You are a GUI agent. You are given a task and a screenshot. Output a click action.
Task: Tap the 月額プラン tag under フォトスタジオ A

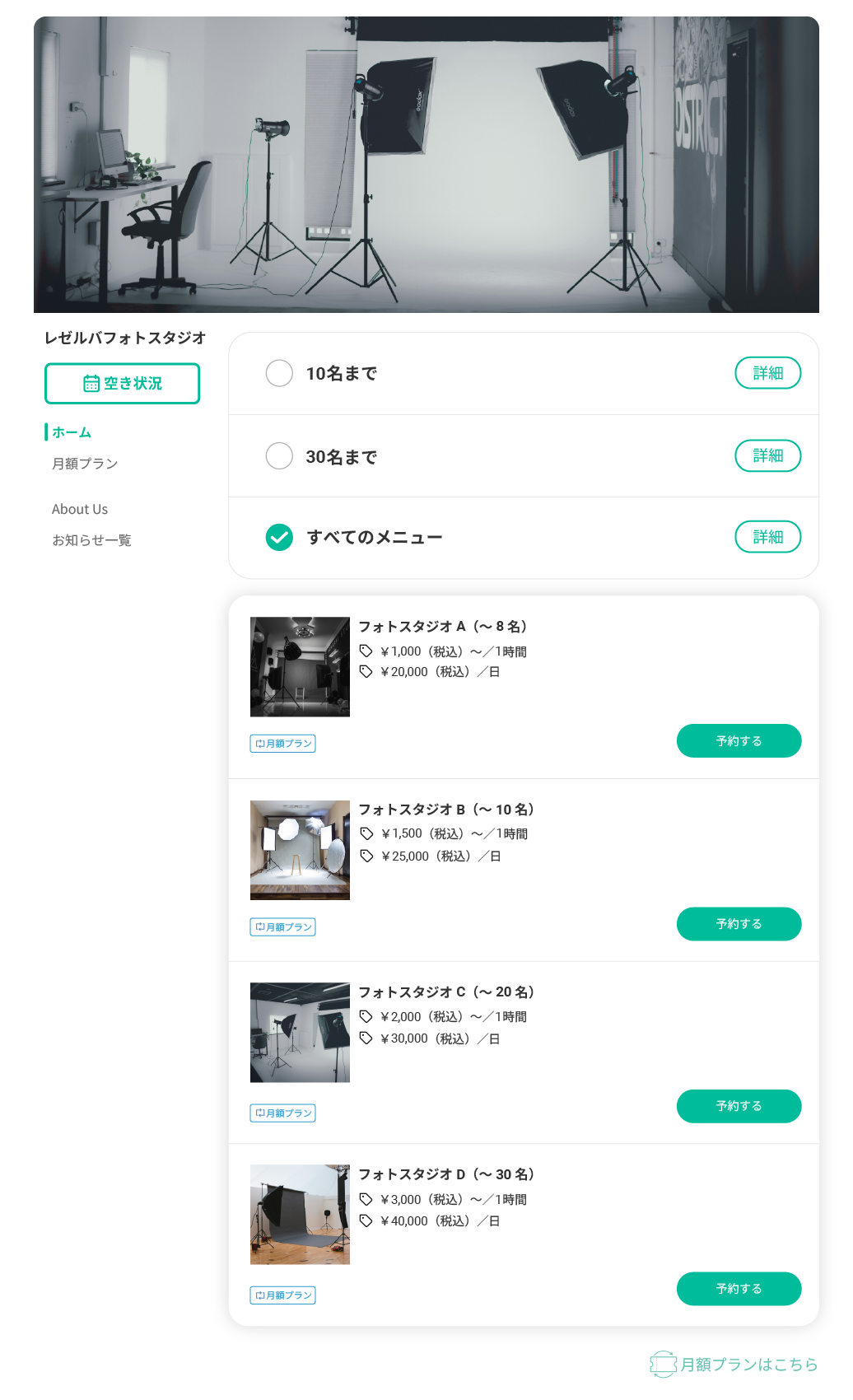tap(283, 744)
